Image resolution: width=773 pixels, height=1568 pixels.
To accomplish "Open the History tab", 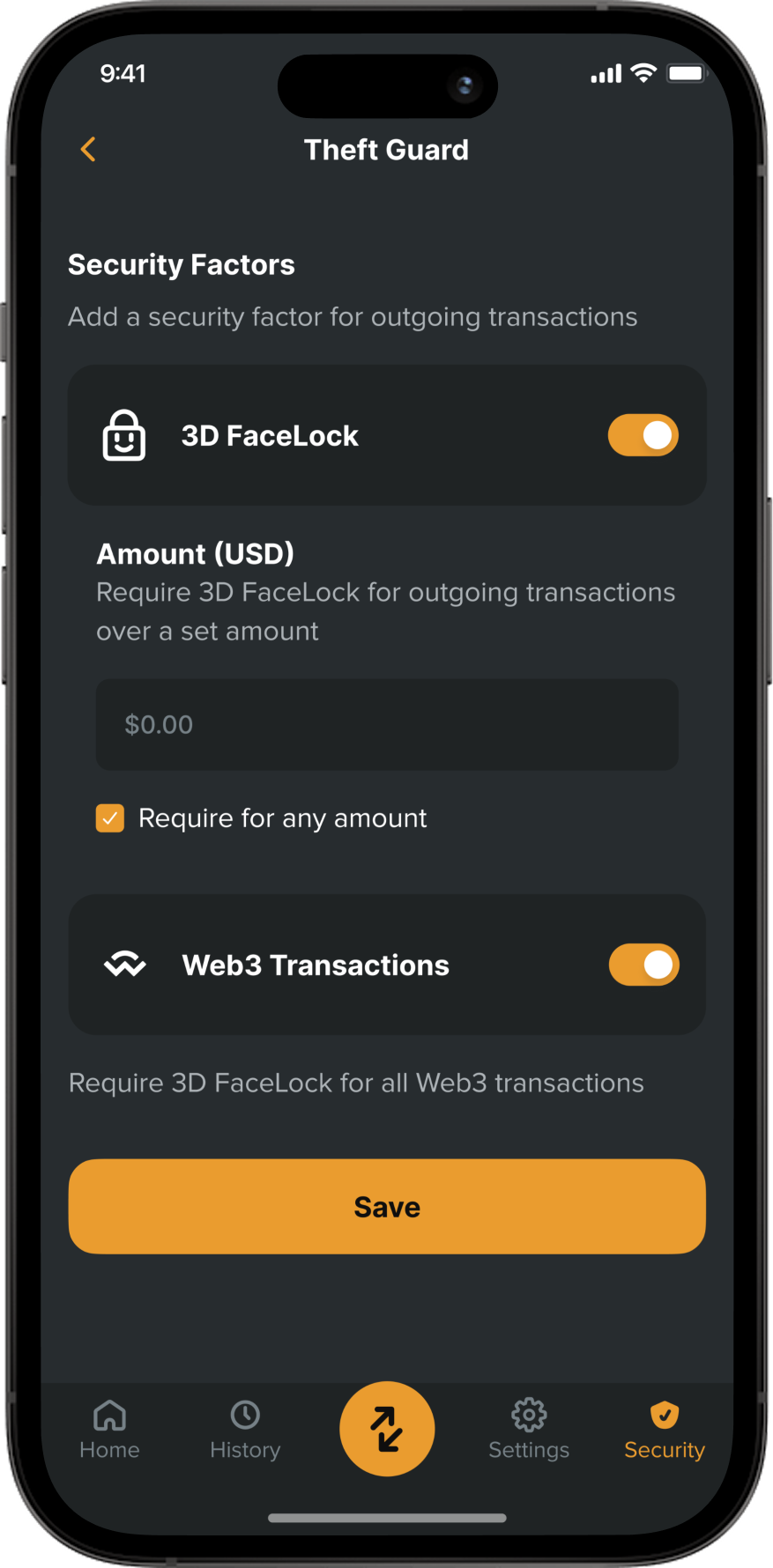I will 245,1430.
